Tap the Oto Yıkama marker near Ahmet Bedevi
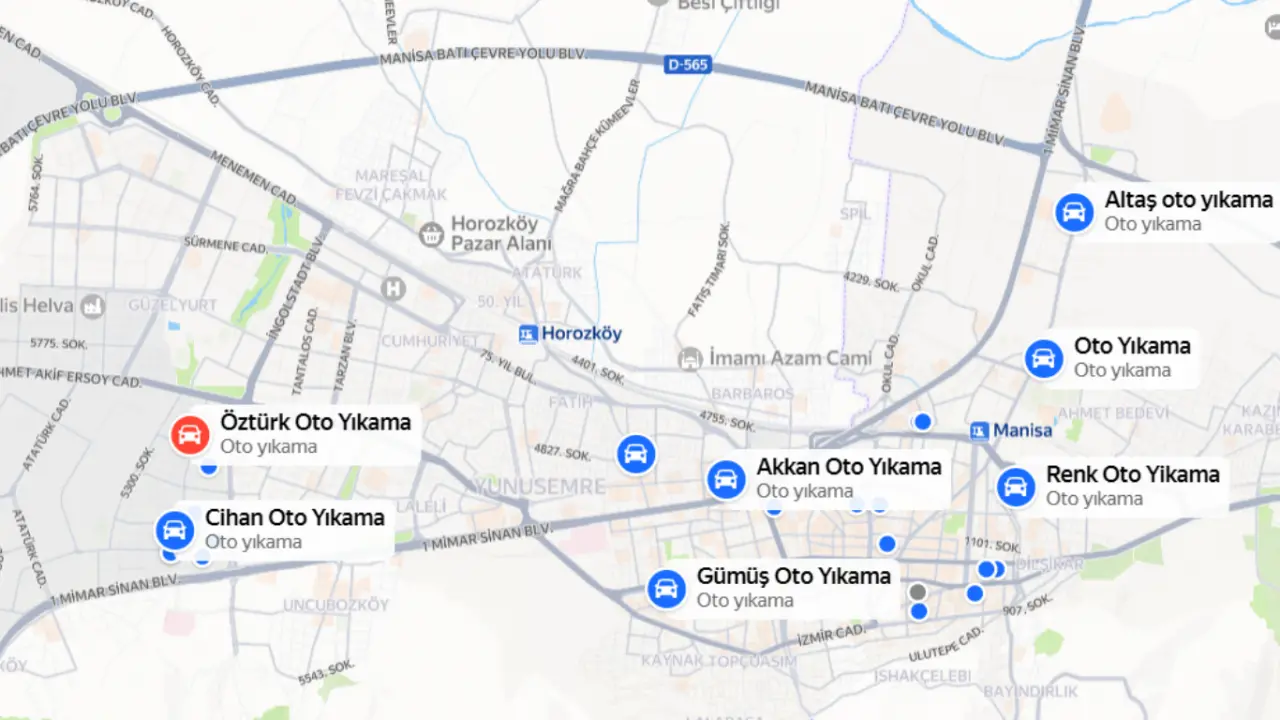1280x720 pixels. click(x=1043, y=358)
